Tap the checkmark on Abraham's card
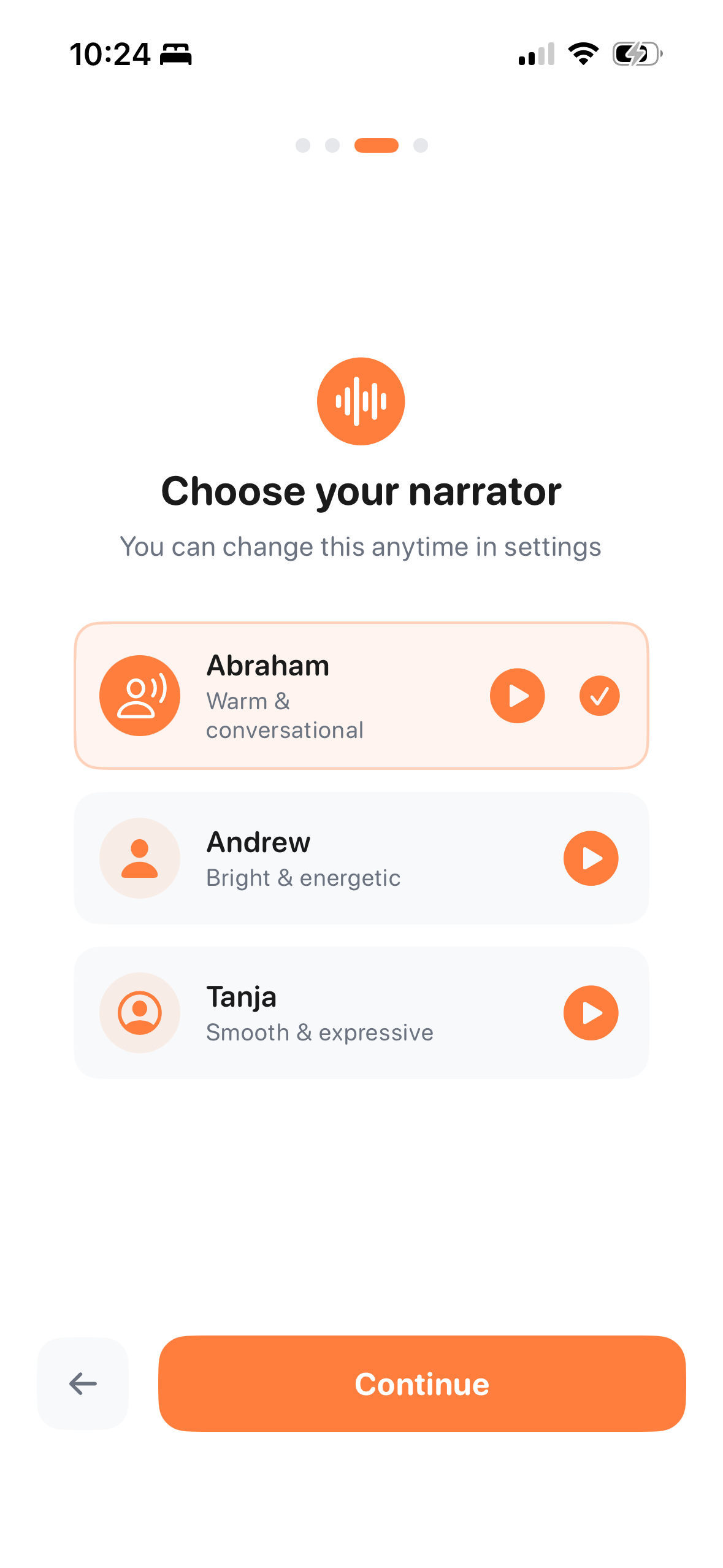The width and height of the screenshot is (723, 1568). (599, 695)
